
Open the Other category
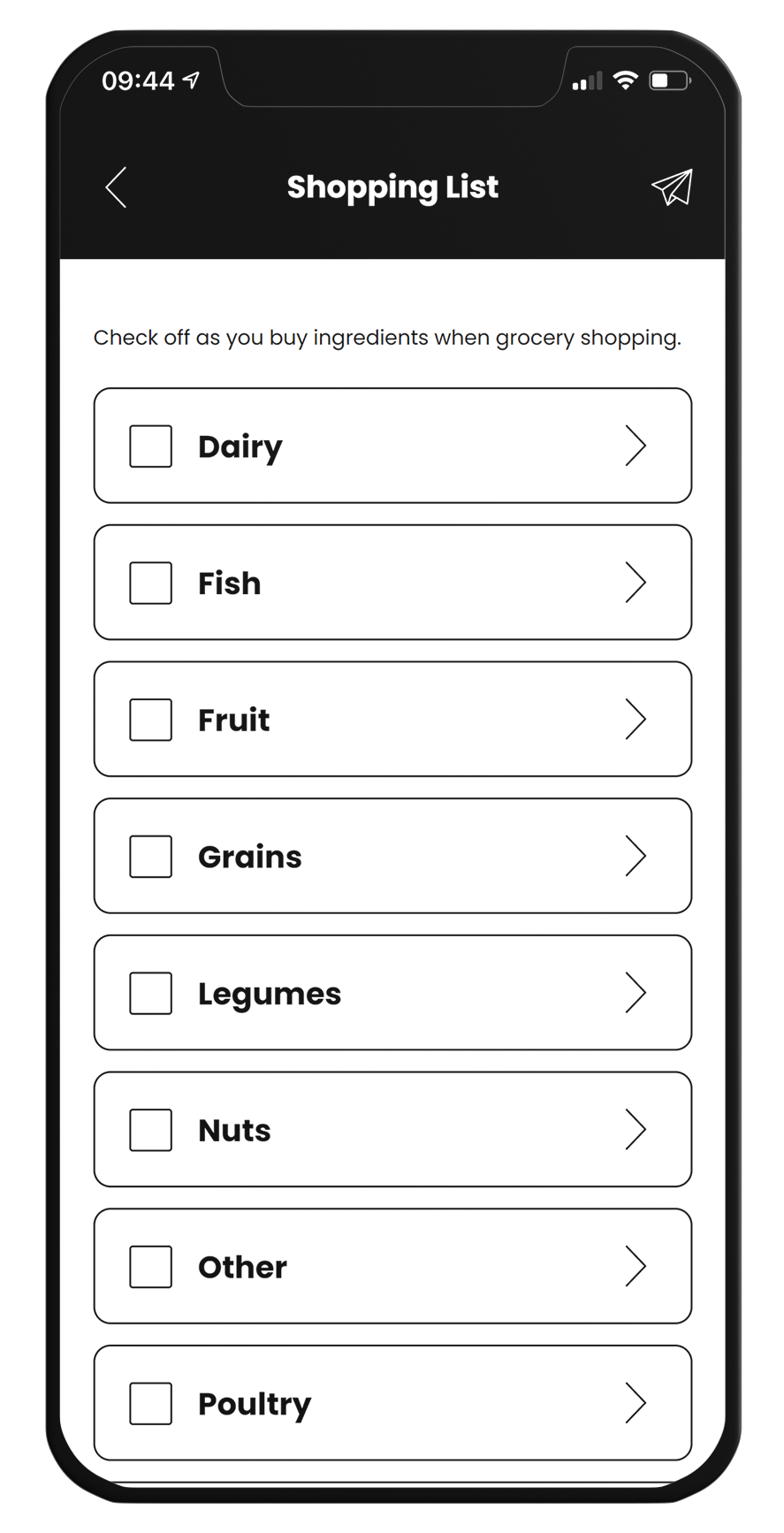click(392, 1266)
